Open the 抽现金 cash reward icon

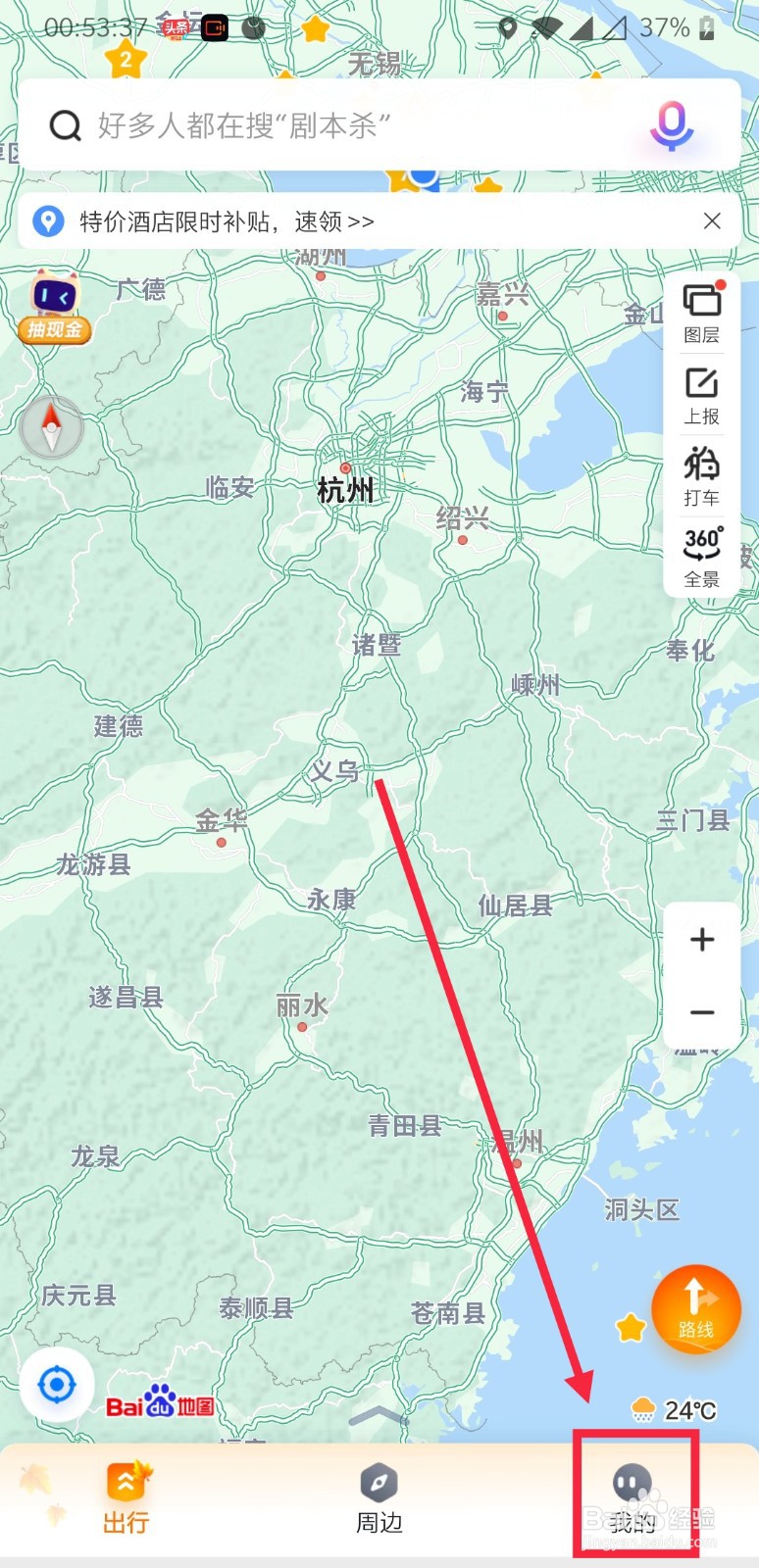pos(54,308)
